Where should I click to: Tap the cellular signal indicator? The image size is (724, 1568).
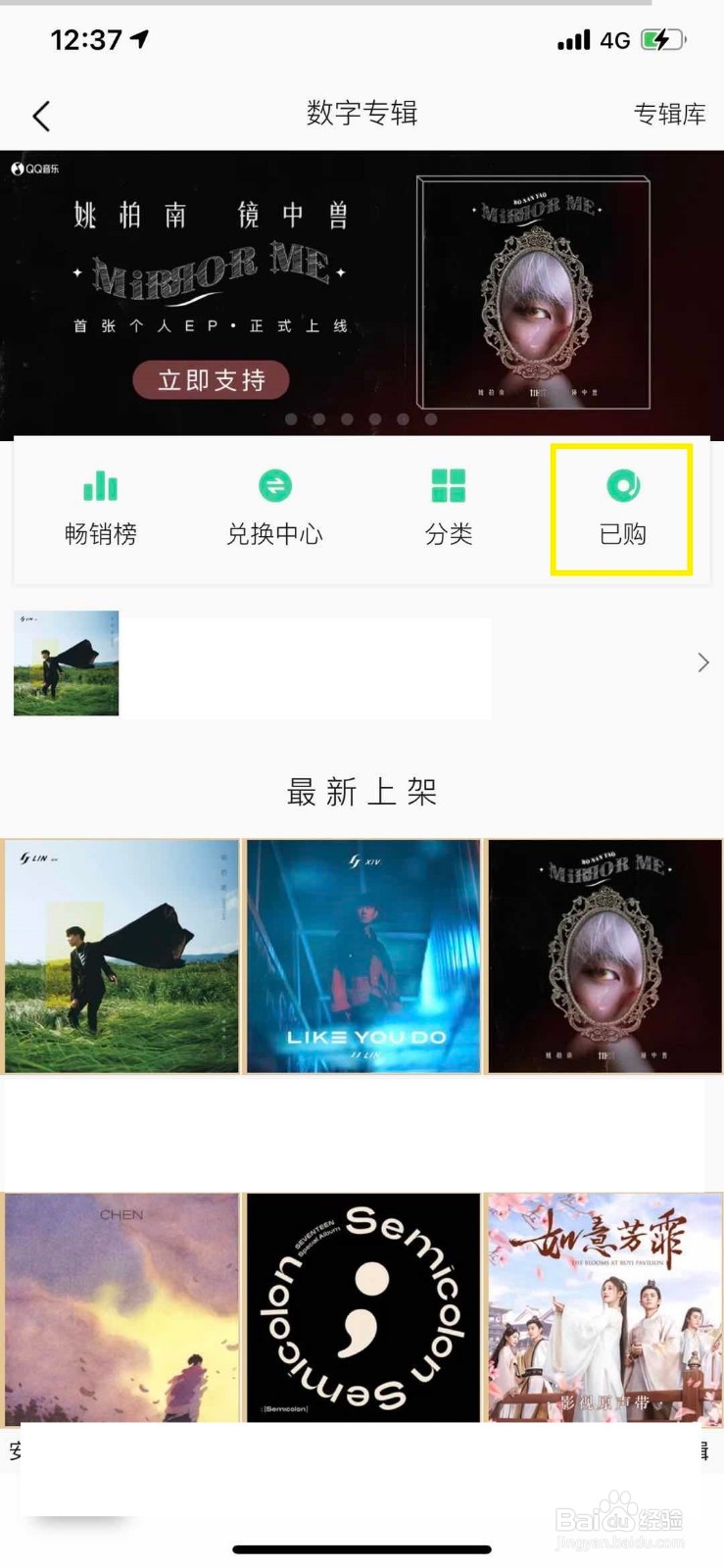pyautogui.click(x=573, y=39)
